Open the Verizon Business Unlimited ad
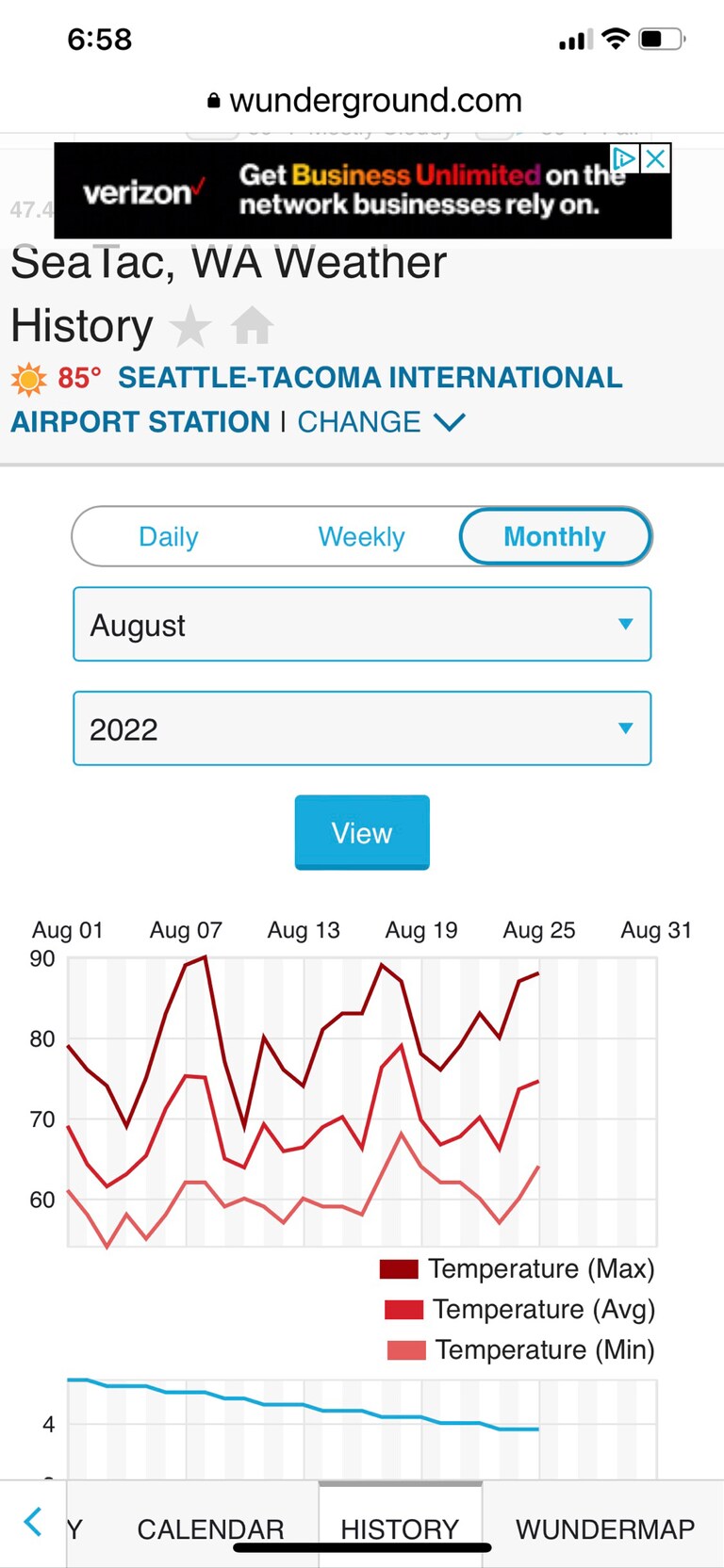This screenshot has height=1568, width=724. click(362, 191)
